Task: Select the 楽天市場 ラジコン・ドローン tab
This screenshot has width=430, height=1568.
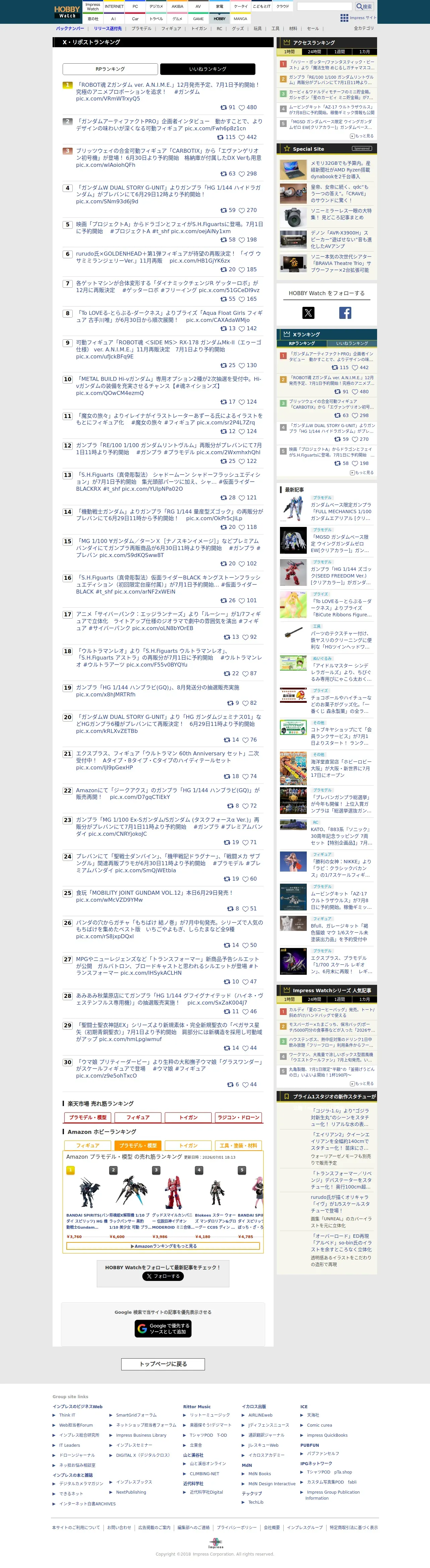Action: click(x=238, y=1117)
